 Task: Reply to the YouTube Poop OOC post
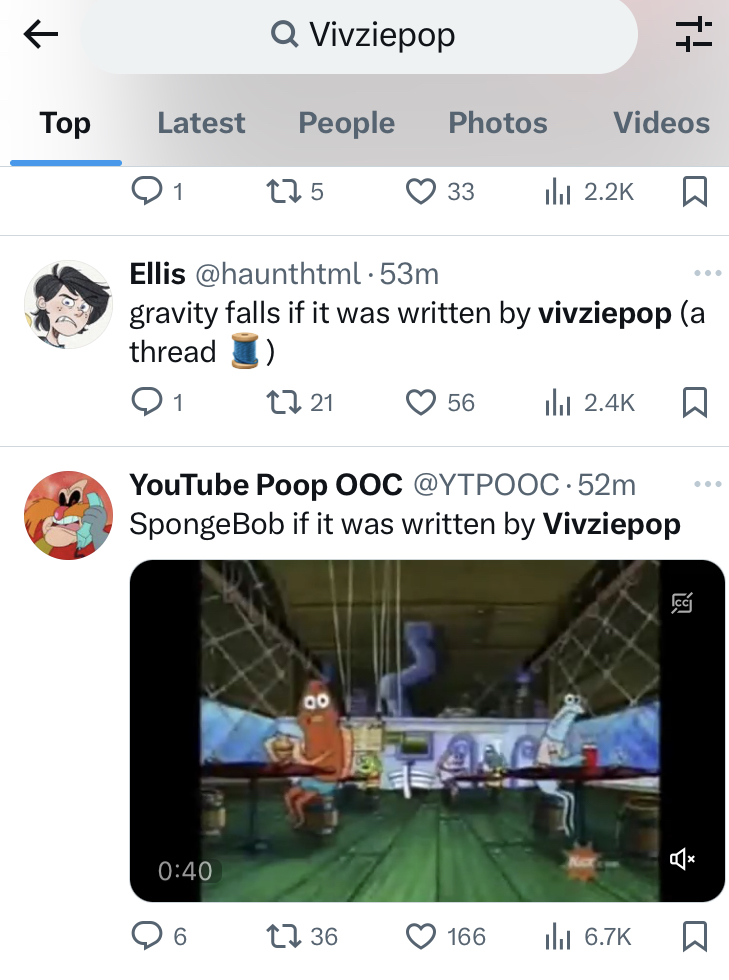[146, 936]
